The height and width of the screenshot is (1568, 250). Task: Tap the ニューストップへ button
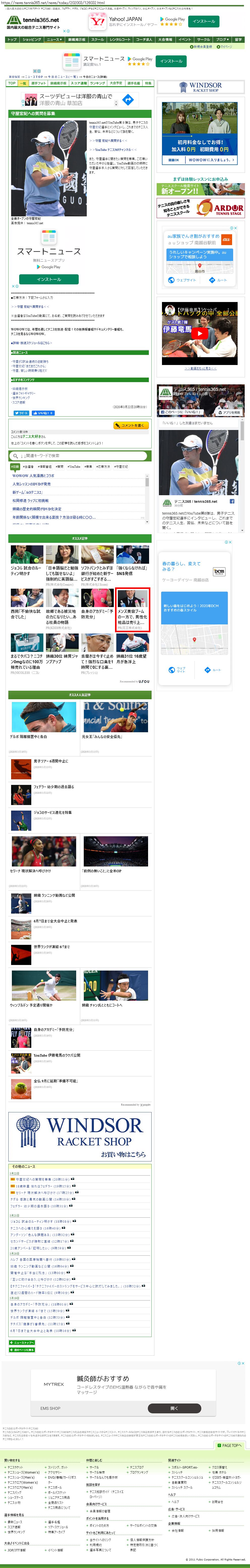pos(22,1342)
